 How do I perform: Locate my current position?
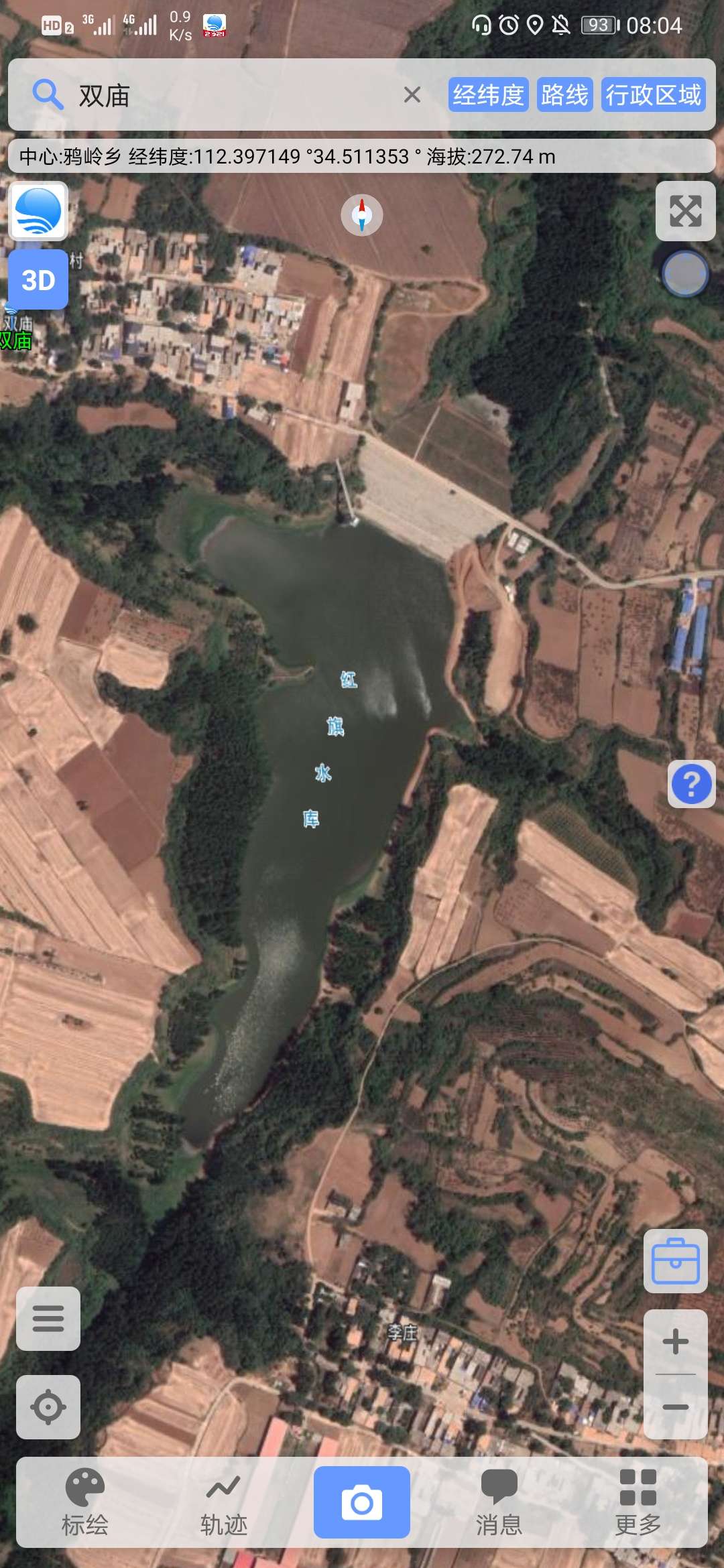tap(48, 1407)
